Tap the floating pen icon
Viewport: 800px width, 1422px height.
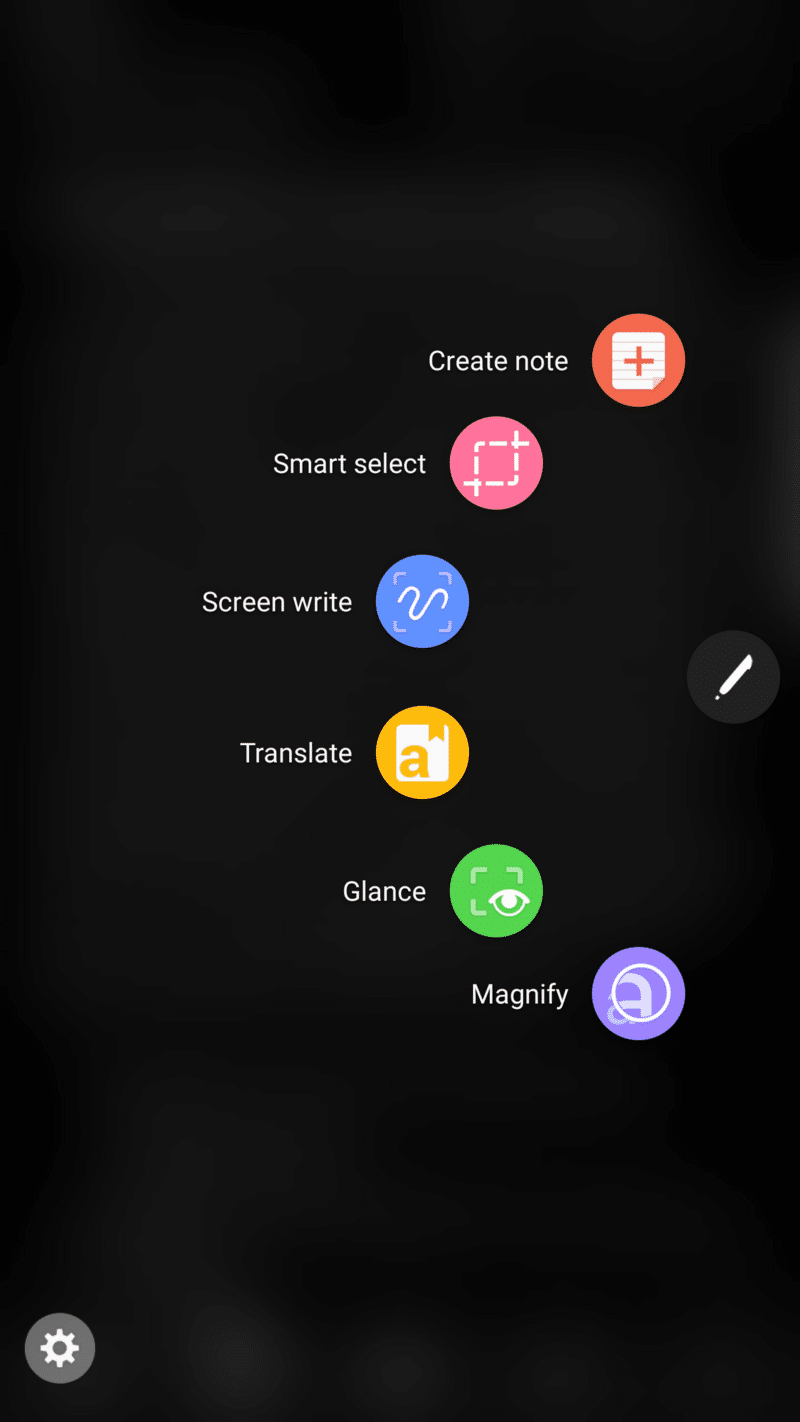pos(733,677)
